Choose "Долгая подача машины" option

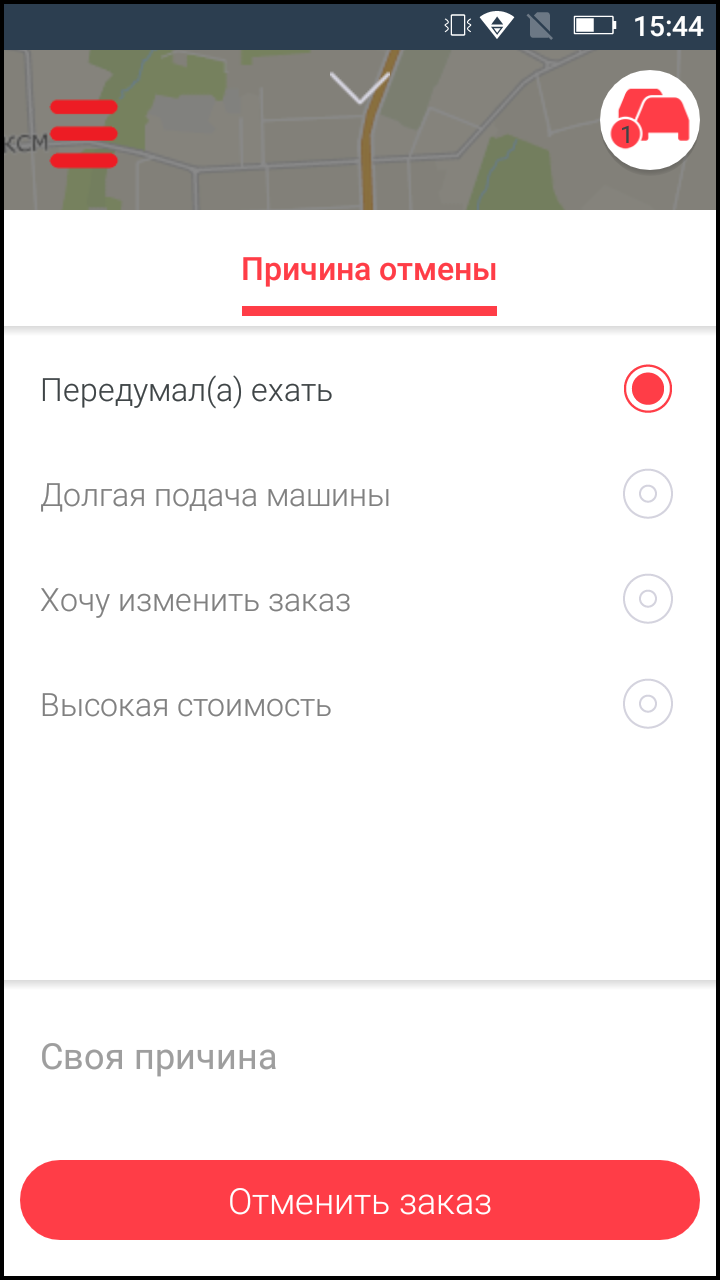click(x=647, y=494)
